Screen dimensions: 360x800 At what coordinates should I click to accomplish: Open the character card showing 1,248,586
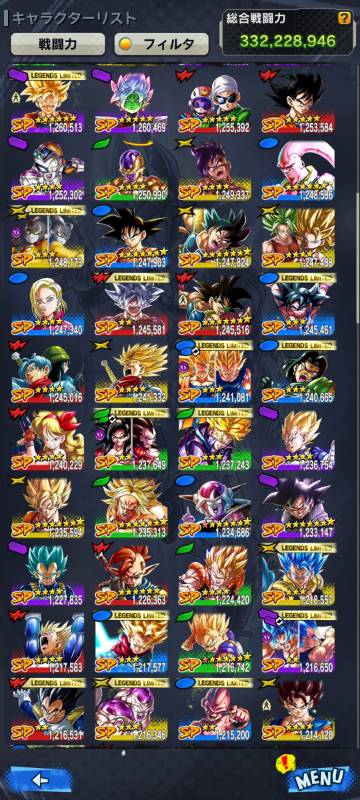click(298, 169)
